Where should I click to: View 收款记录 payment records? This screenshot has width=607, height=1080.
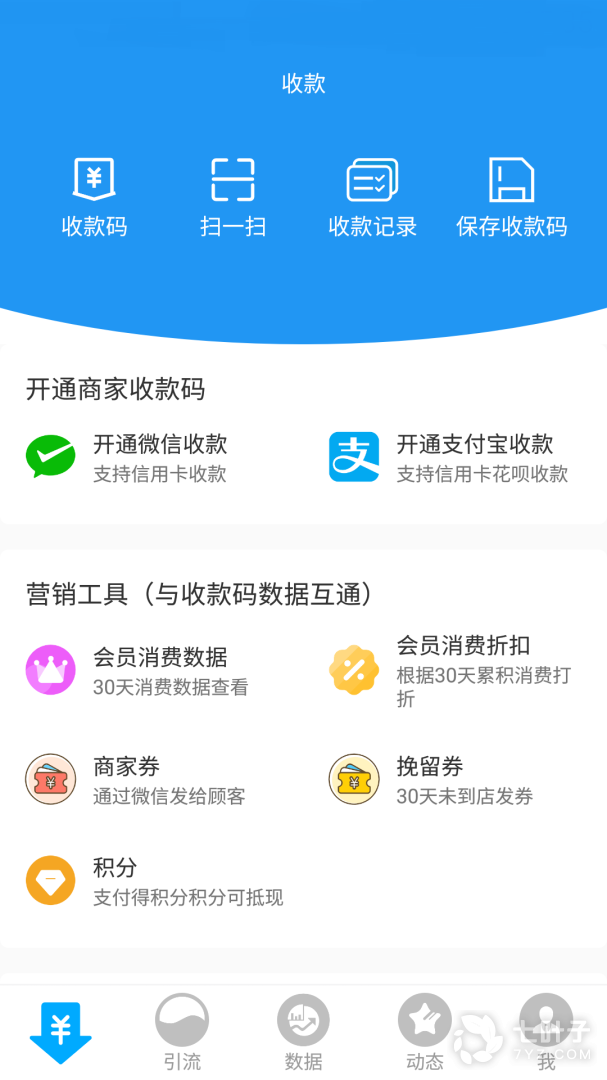(372, 198)
